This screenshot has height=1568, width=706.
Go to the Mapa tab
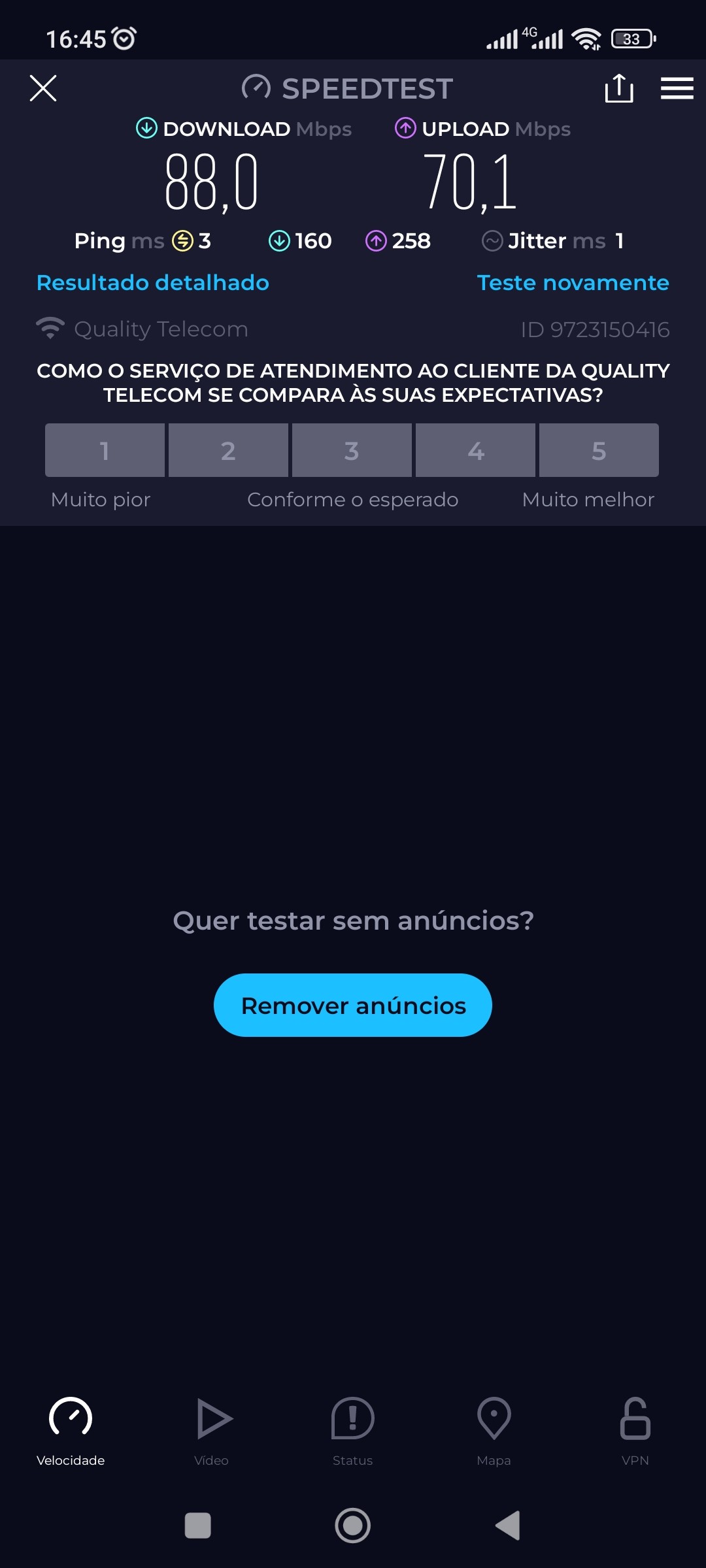point(494,1431)
